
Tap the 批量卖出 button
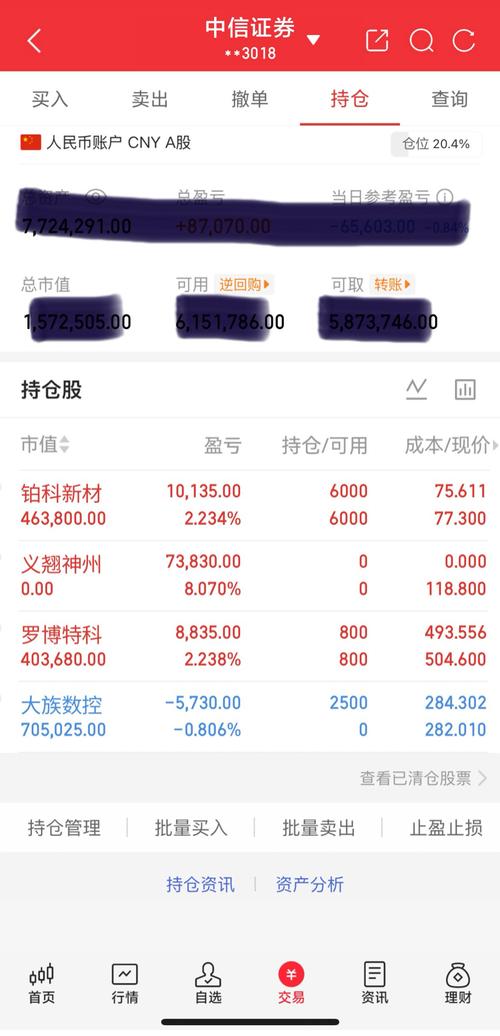319,827
